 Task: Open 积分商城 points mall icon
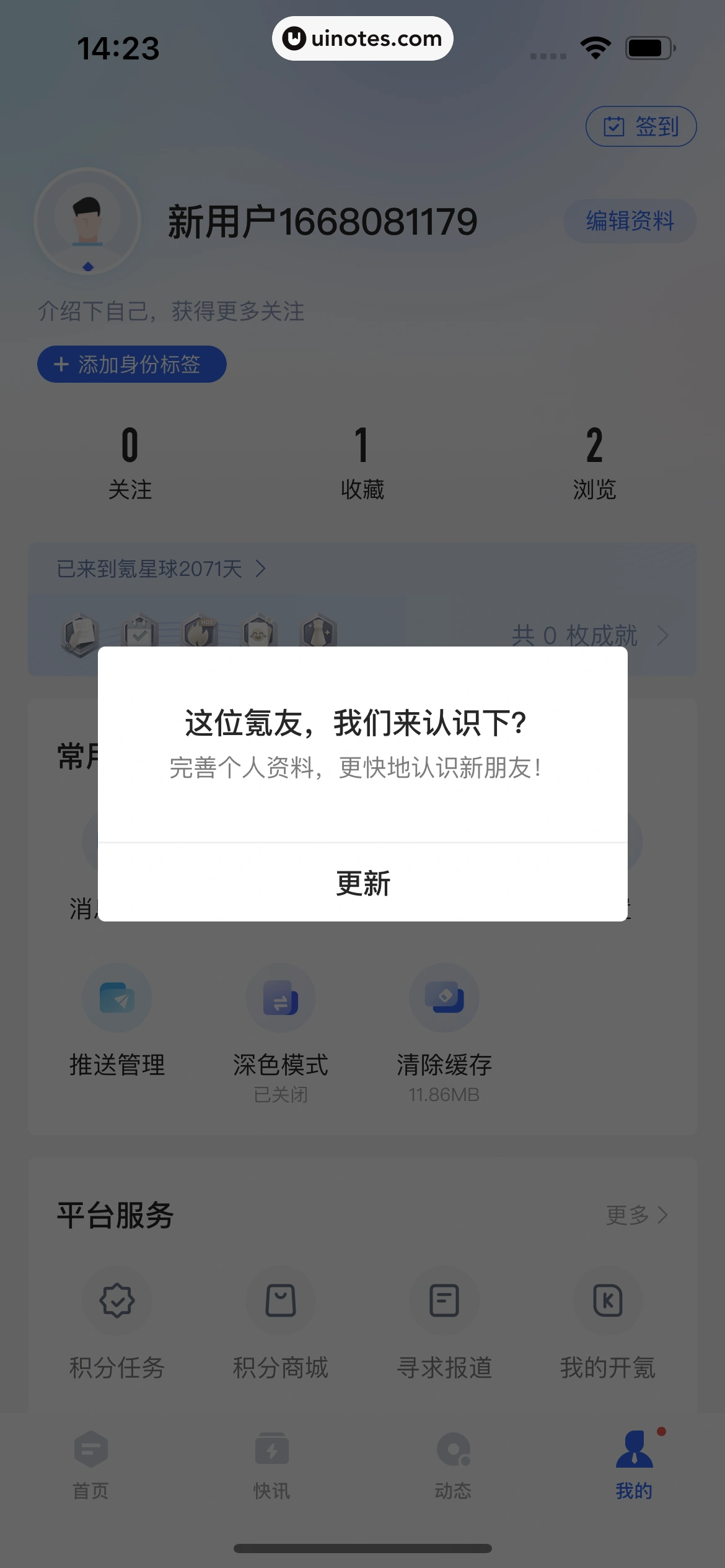(280, 1300)
